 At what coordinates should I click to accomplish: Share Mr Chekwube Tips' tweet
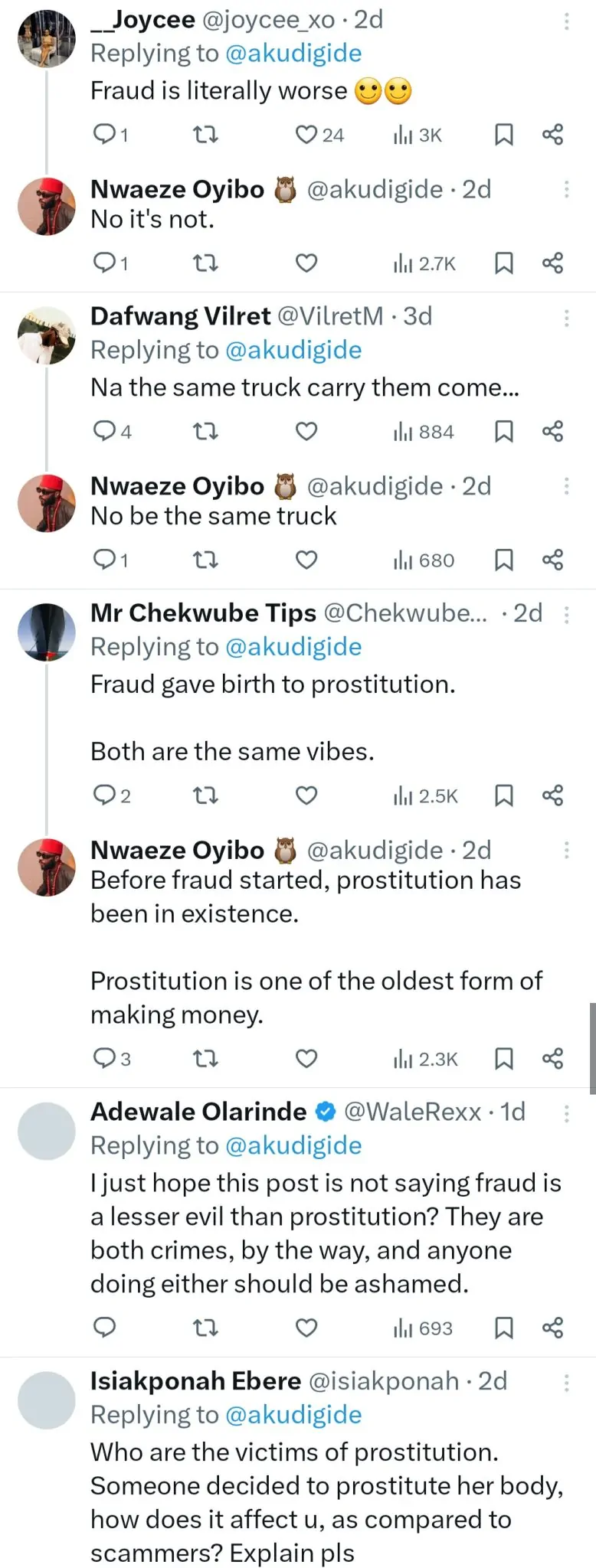pyautogui.click(x=552, y=796)
